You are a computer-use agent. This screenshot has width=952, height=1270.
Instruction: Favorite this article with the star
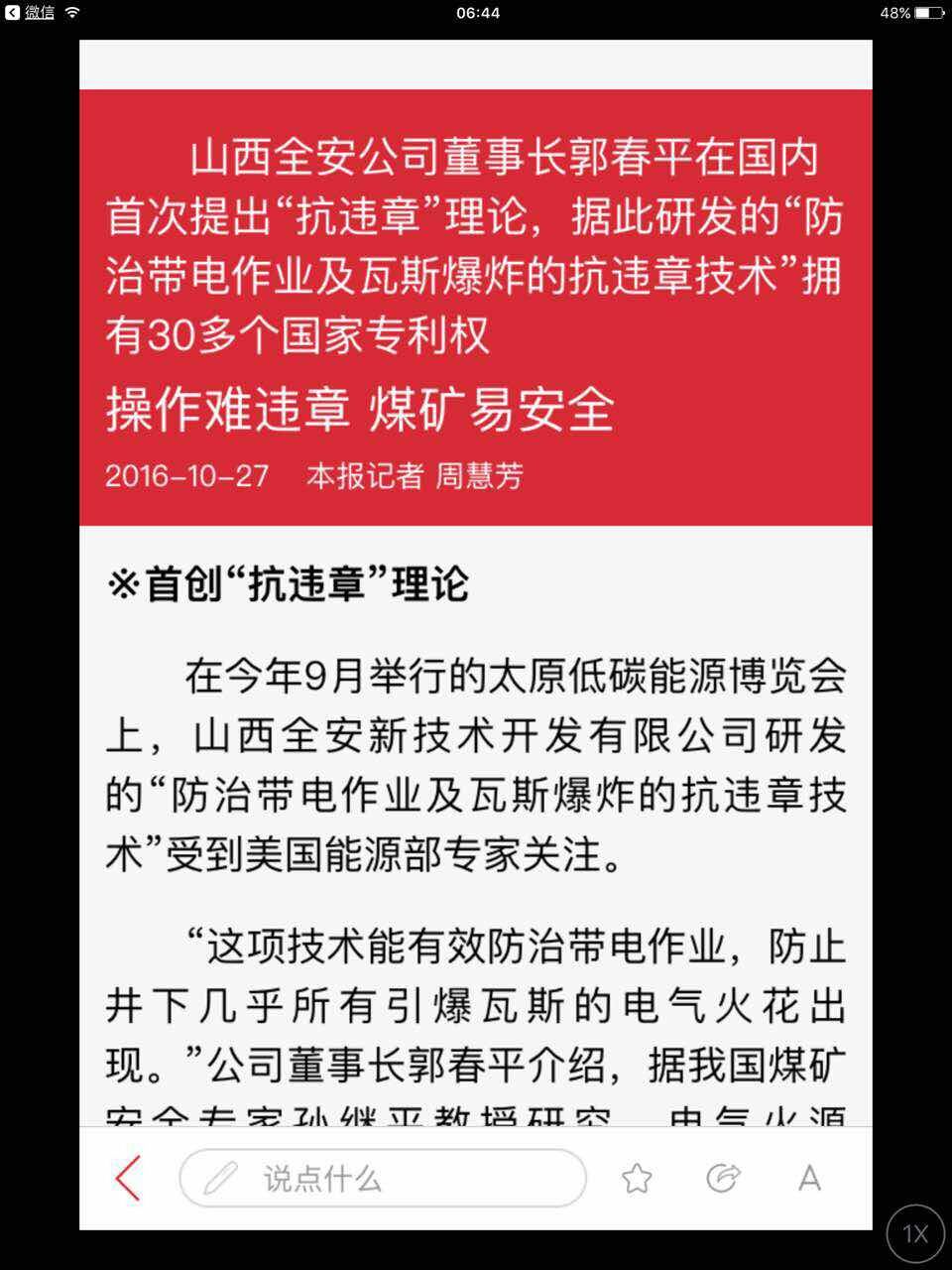tap(637, 1179)
